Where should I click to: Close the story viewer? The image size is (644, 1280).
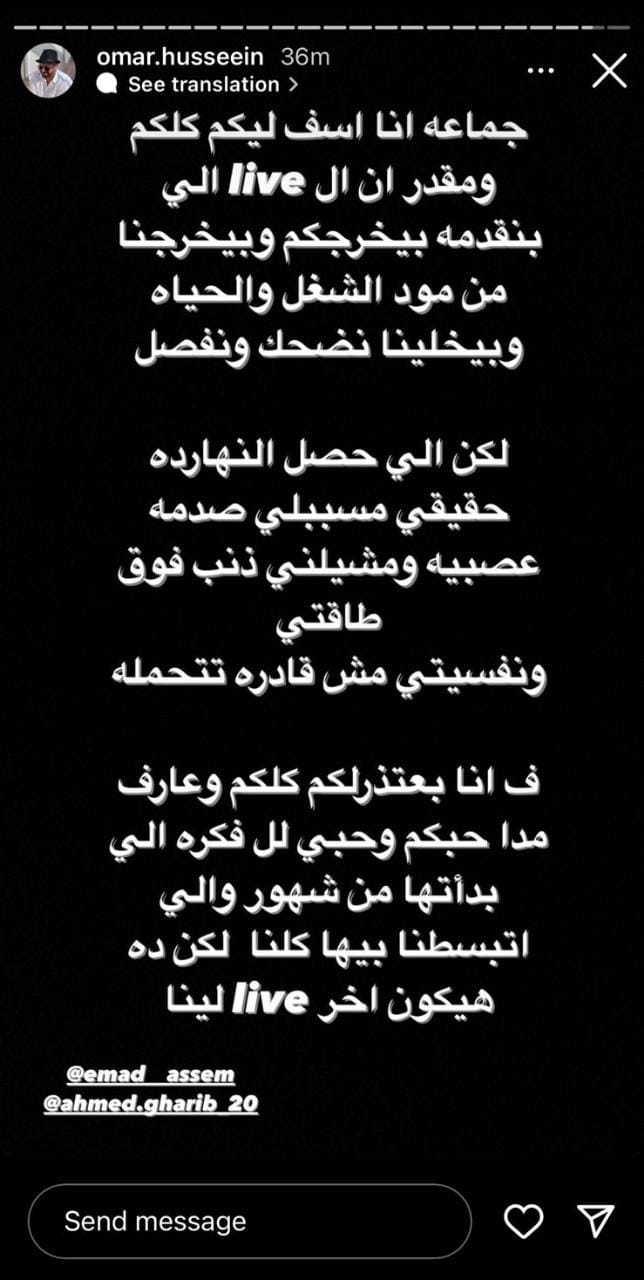click(609, 71)
